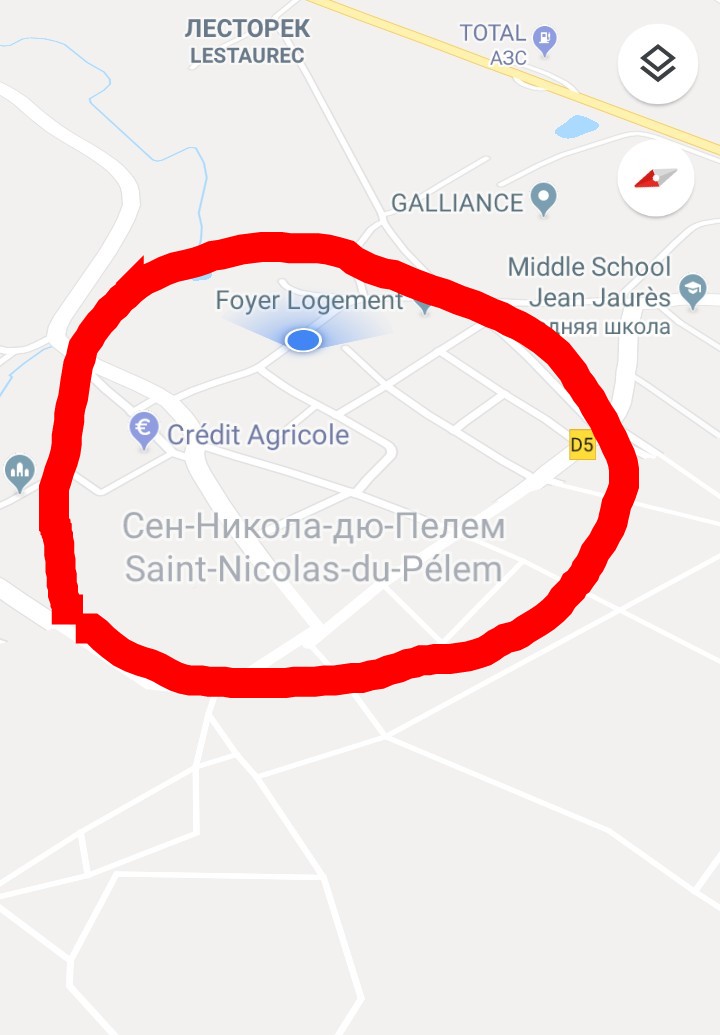Tap the compass to reset north
The height and width of the screenshot is (1035, 720).
pyautogui.click(x=657, y=179)
